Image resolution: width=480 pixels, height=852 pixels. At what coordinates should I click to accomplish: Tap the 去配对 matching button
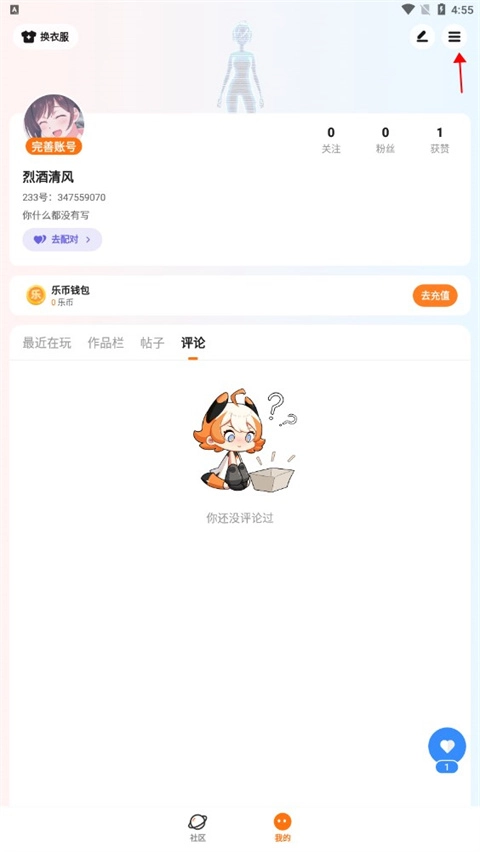[x=62, y=240]
